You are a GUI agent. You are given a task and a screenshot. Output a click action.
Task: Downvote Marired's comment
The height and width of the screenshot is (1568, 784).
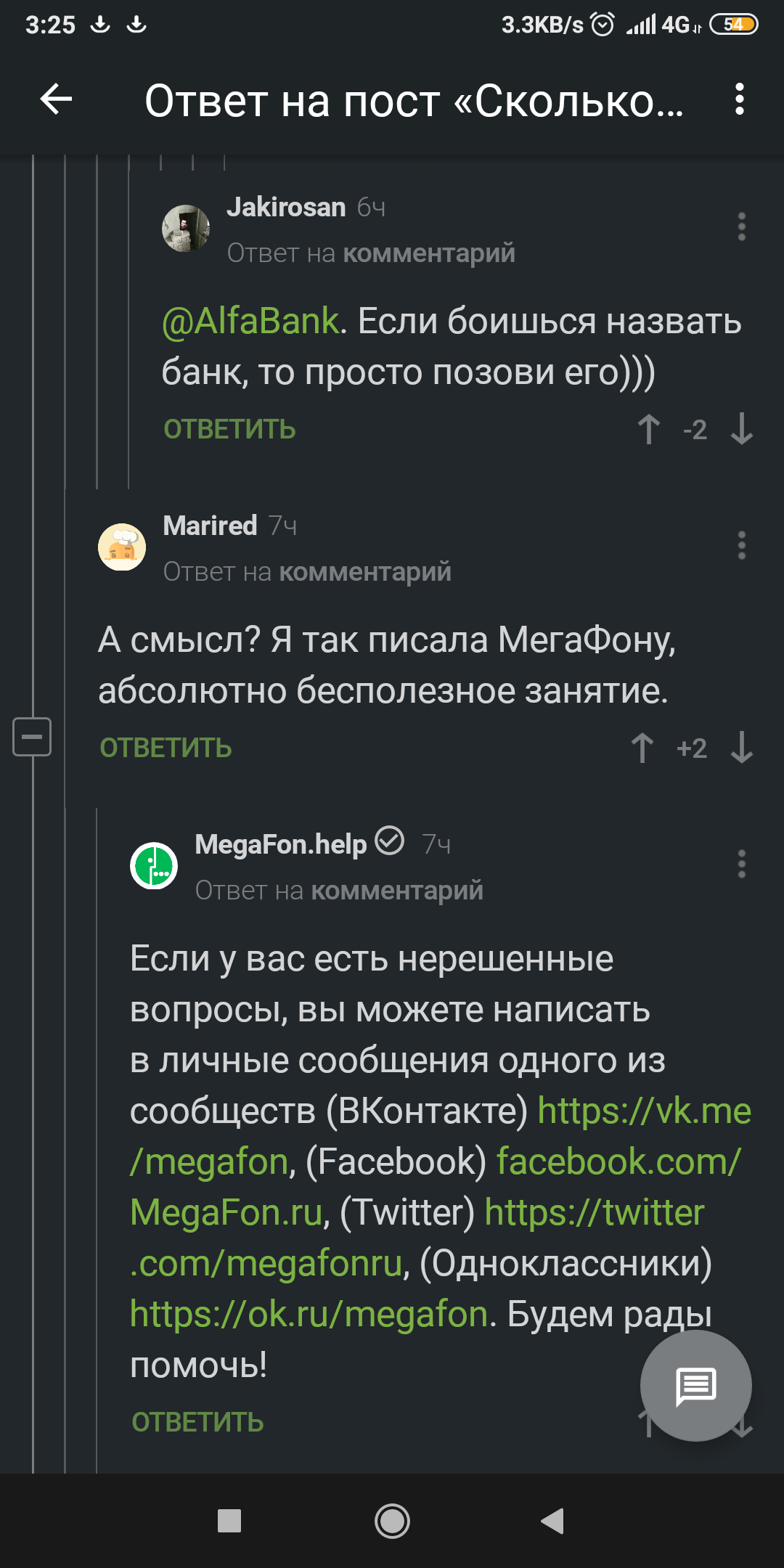741,748
